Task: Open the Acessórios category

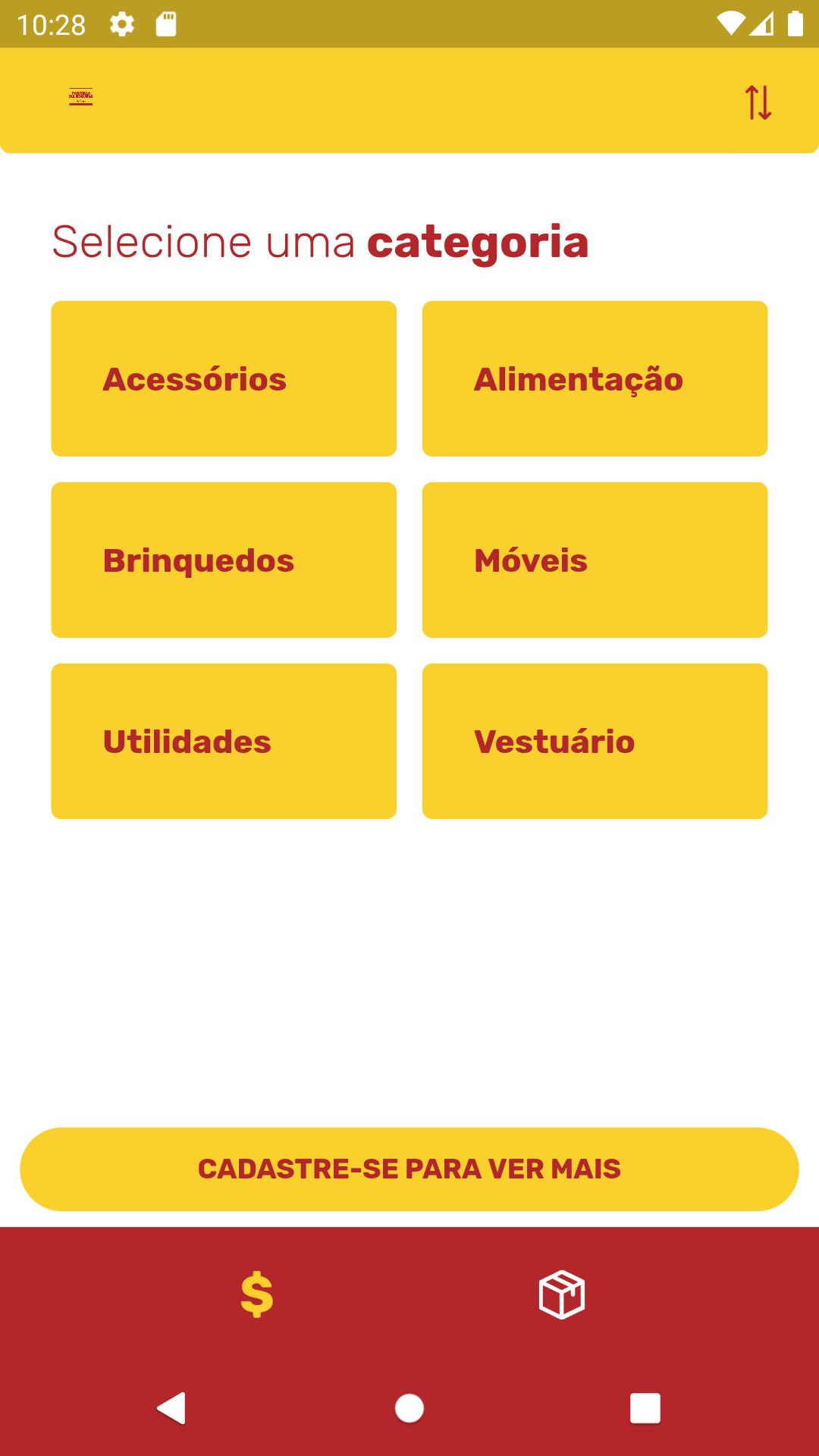Action: click(x=224, y=378)
